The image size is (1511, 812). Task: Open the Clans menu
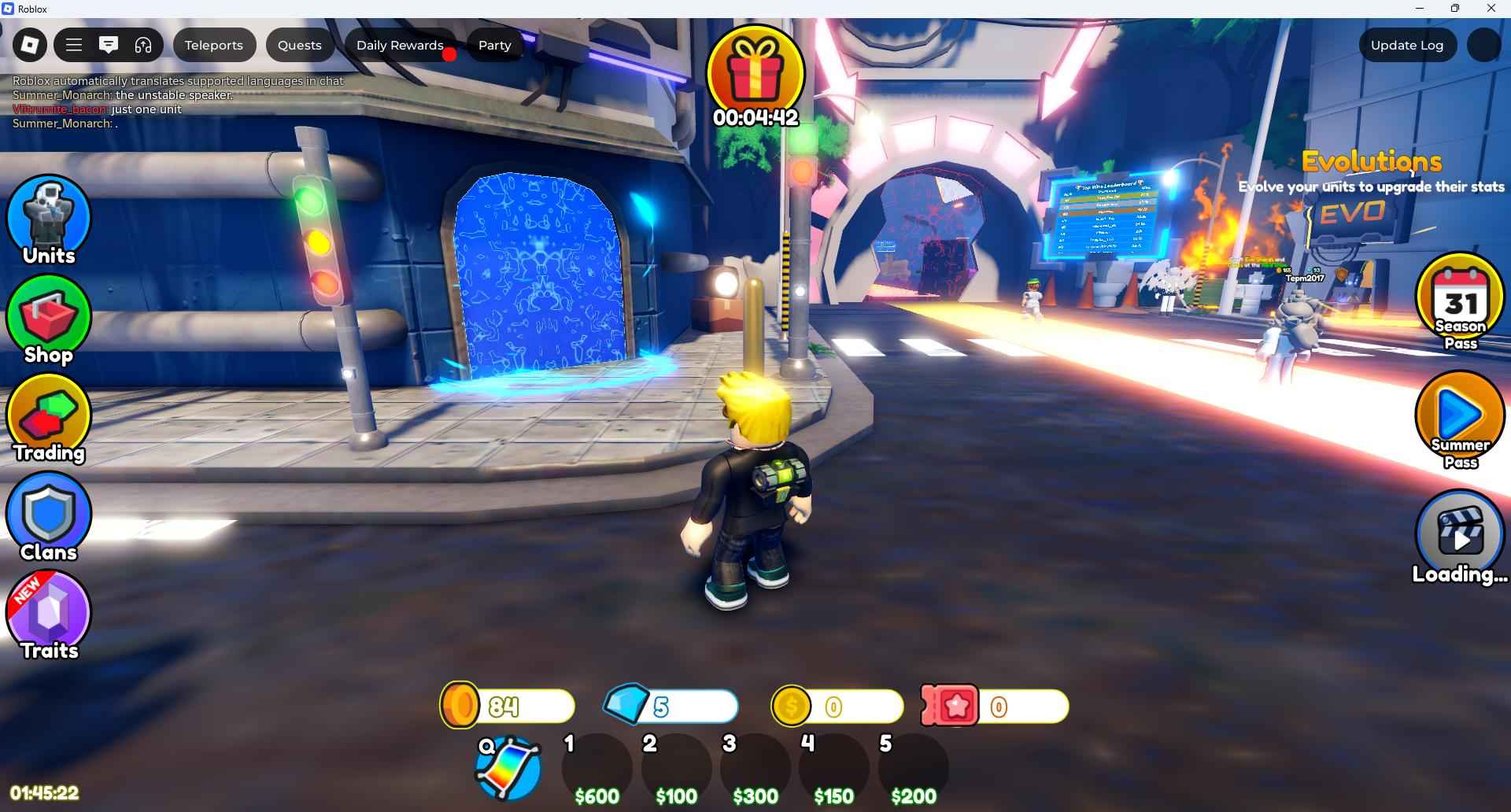[x=49, y=517]
